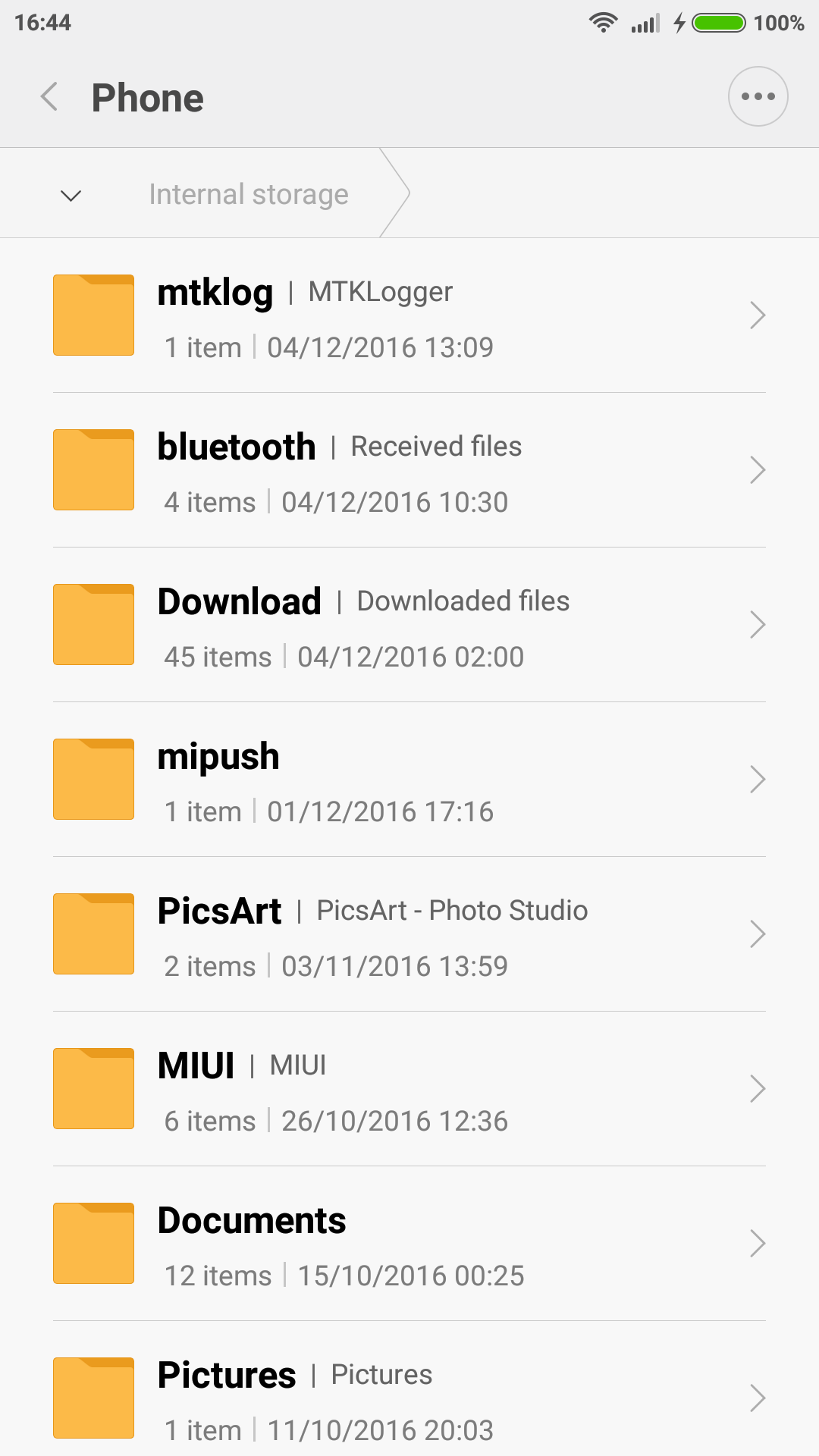Image resolution: width=819 pixels, height=1456 pixels.
Task: Open the three-dot overflow menu
Action: 758,96
